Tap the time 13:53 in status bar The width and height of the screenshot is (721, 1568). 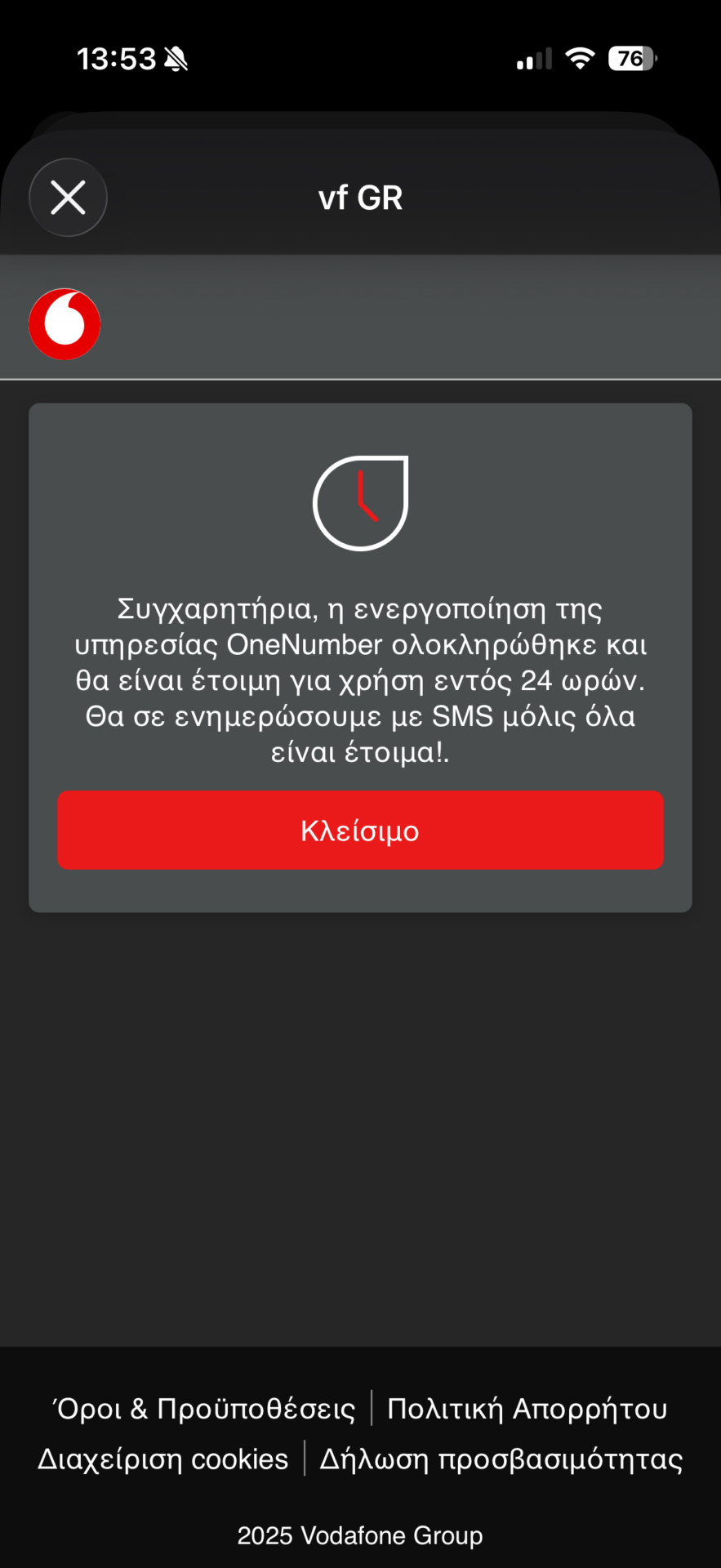click(120, 57)
